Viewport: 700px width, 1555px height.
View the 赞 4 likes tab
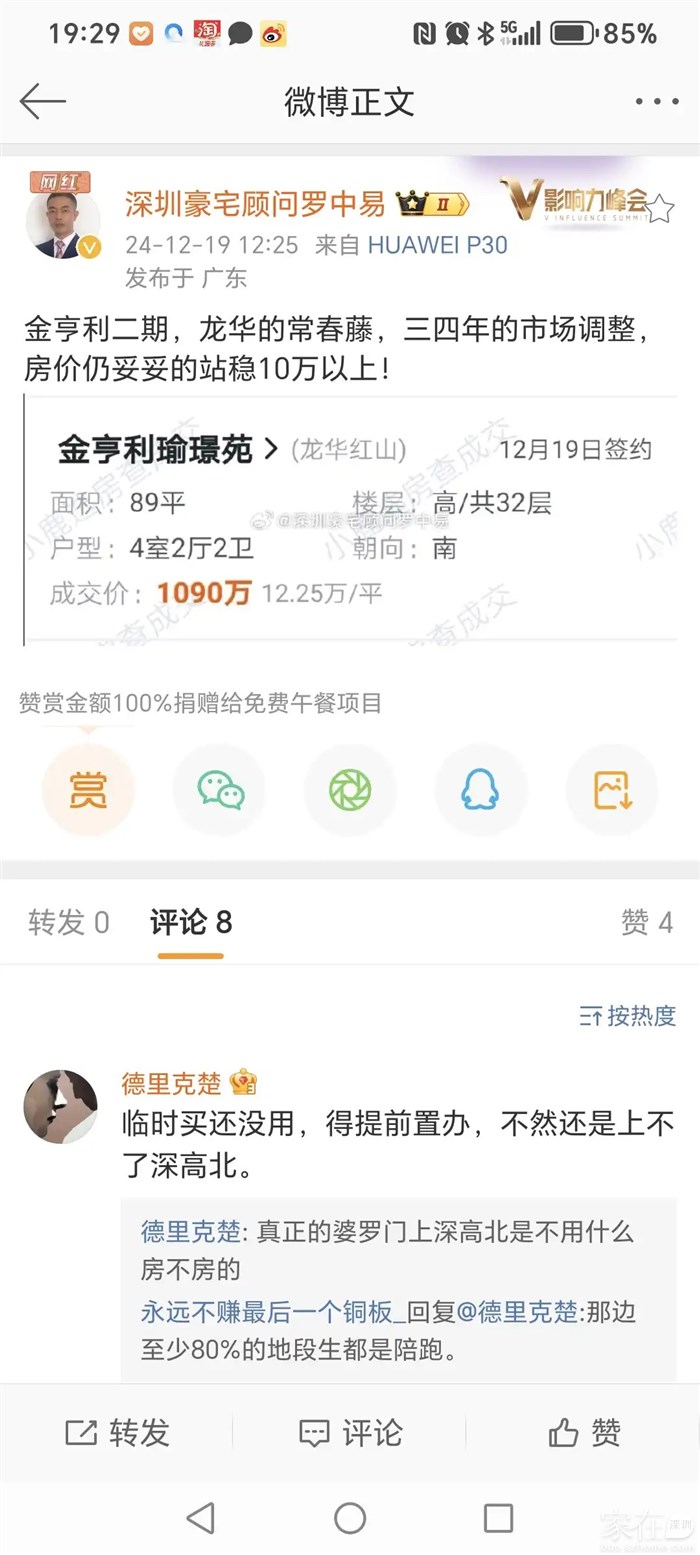pyautogui.click(x=646, y=922)
